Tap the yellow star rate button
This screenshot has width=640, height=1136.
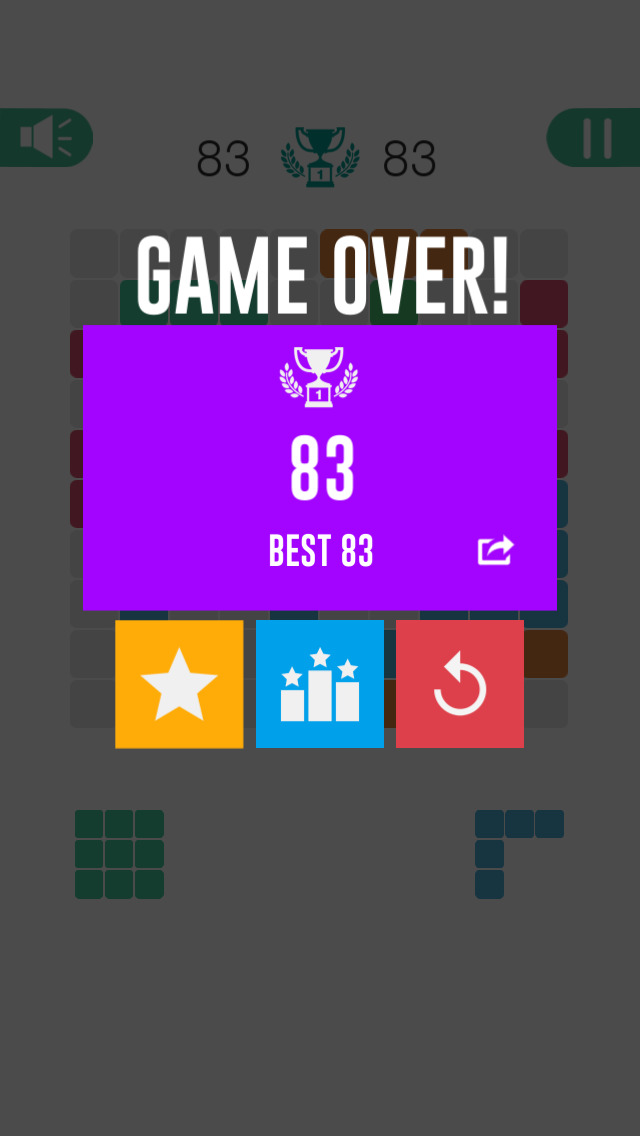point(179,683)
